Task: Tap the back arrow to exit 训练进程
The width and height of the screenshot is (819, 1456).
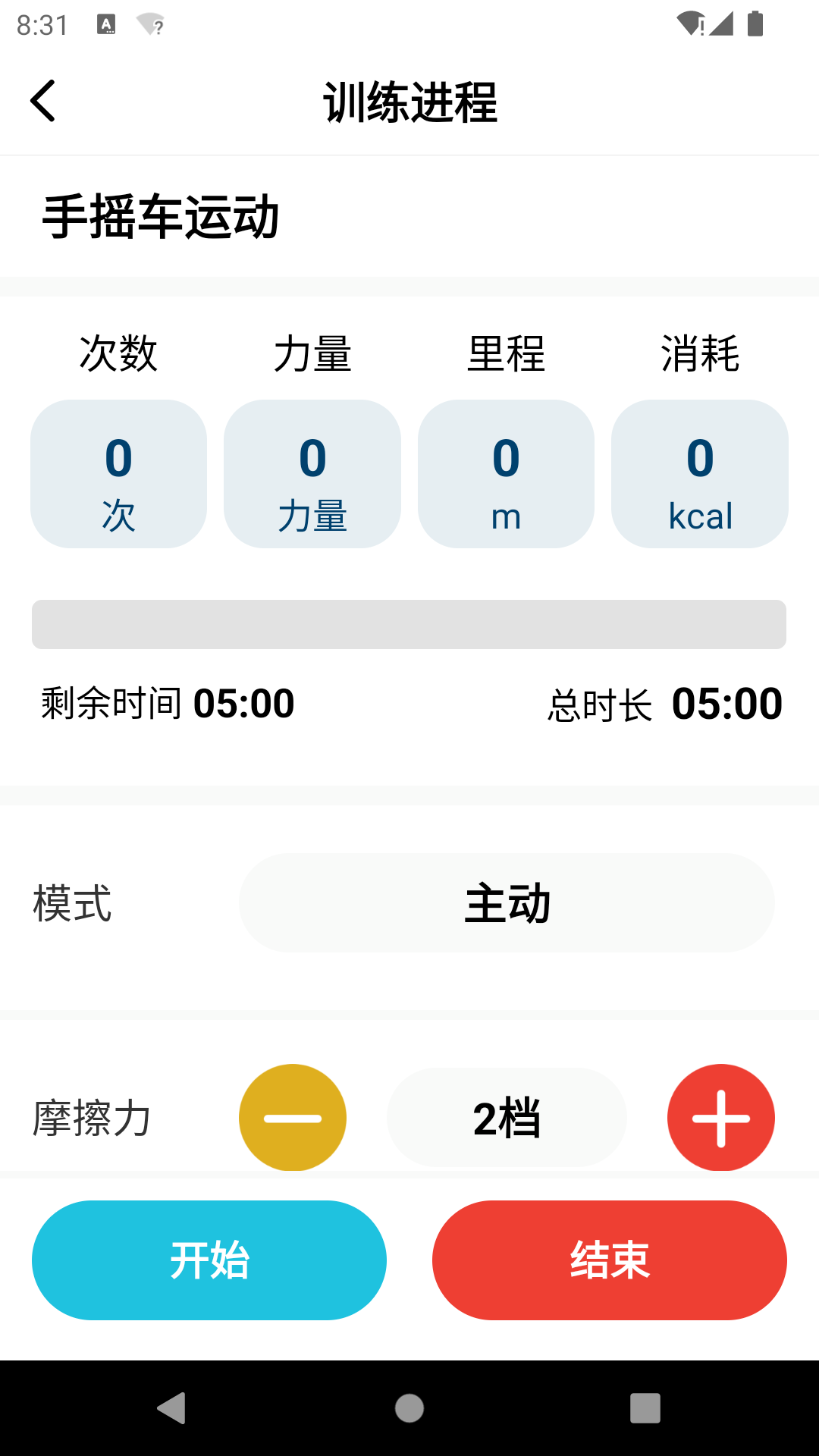Action: pyautogui.click(x=43, y=101)
